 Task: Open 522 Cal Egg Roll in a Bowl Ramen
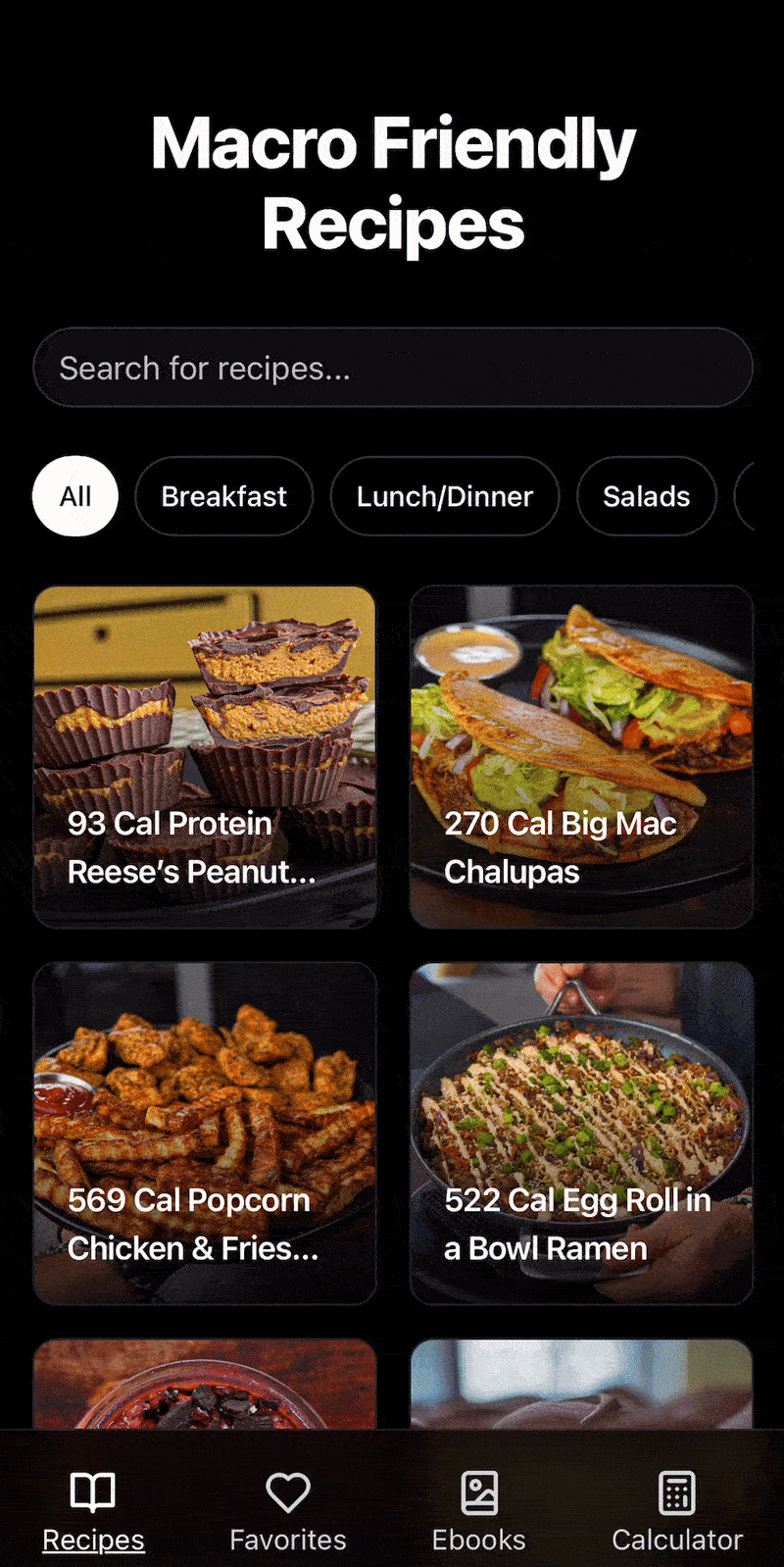pos(581,1133)
